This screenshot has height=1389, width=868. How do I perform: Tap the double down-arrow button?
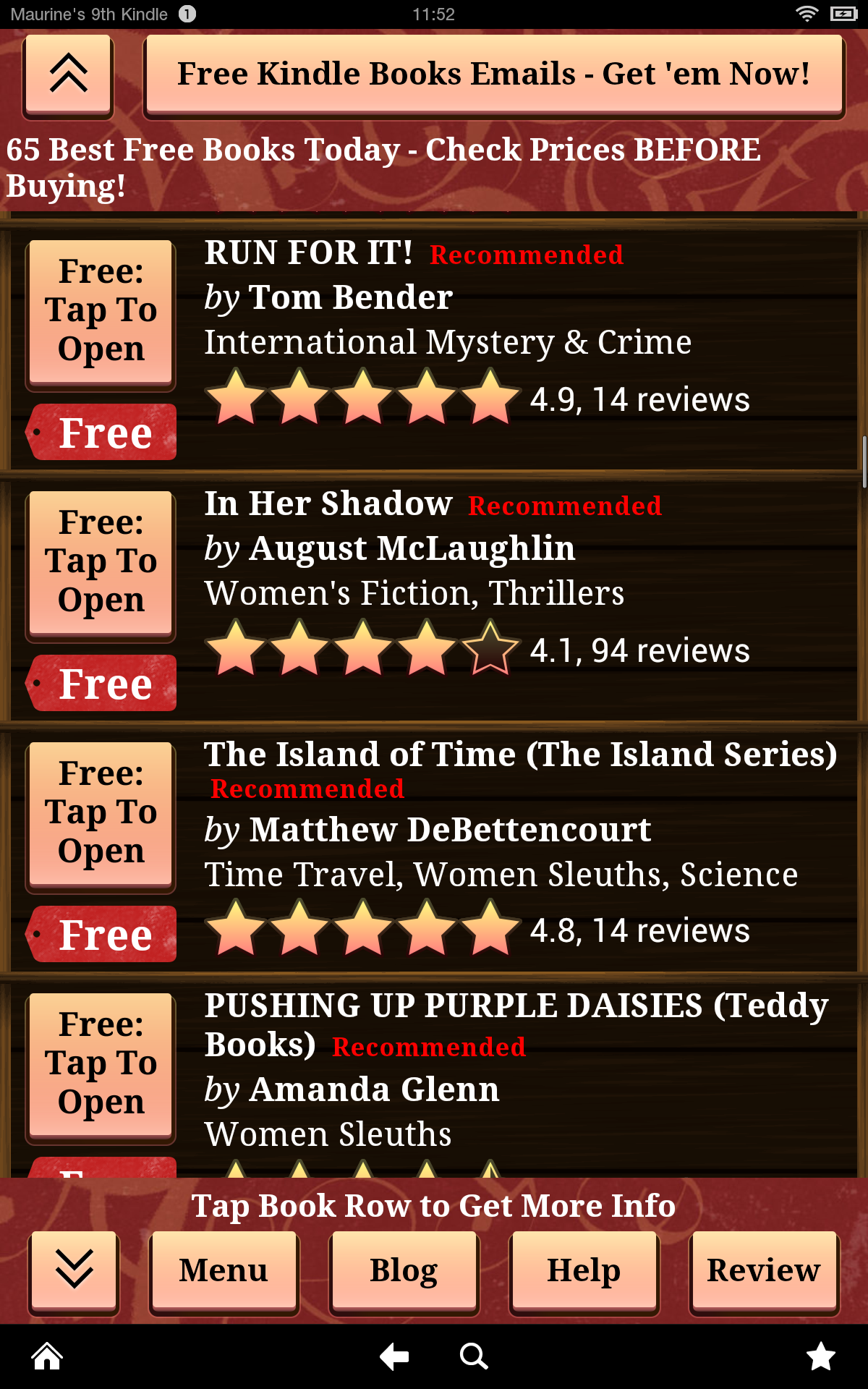(74, 1271)
